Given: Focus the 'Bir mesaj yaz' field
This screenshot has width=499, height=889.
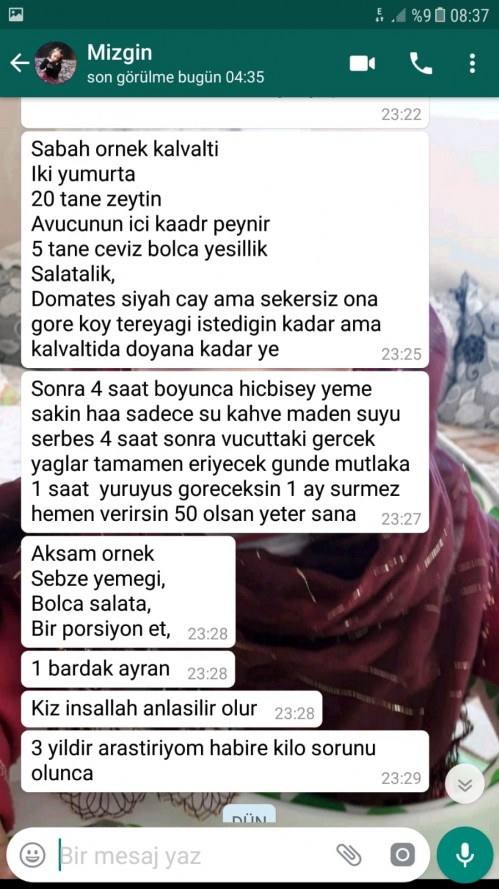Looking at the screenshot, I should click(x=193, y=855).
